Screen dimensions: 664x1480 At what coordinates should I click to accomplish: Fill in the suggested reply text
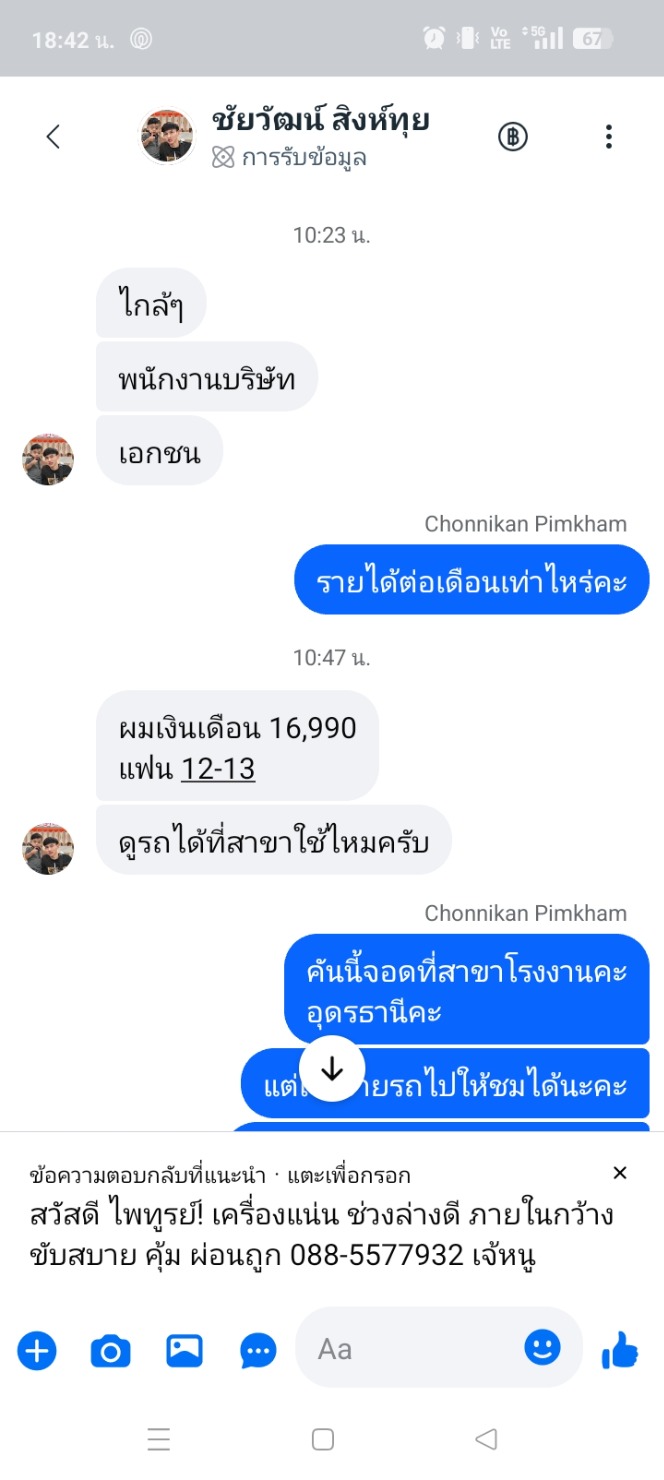(x=320, y=1235)
